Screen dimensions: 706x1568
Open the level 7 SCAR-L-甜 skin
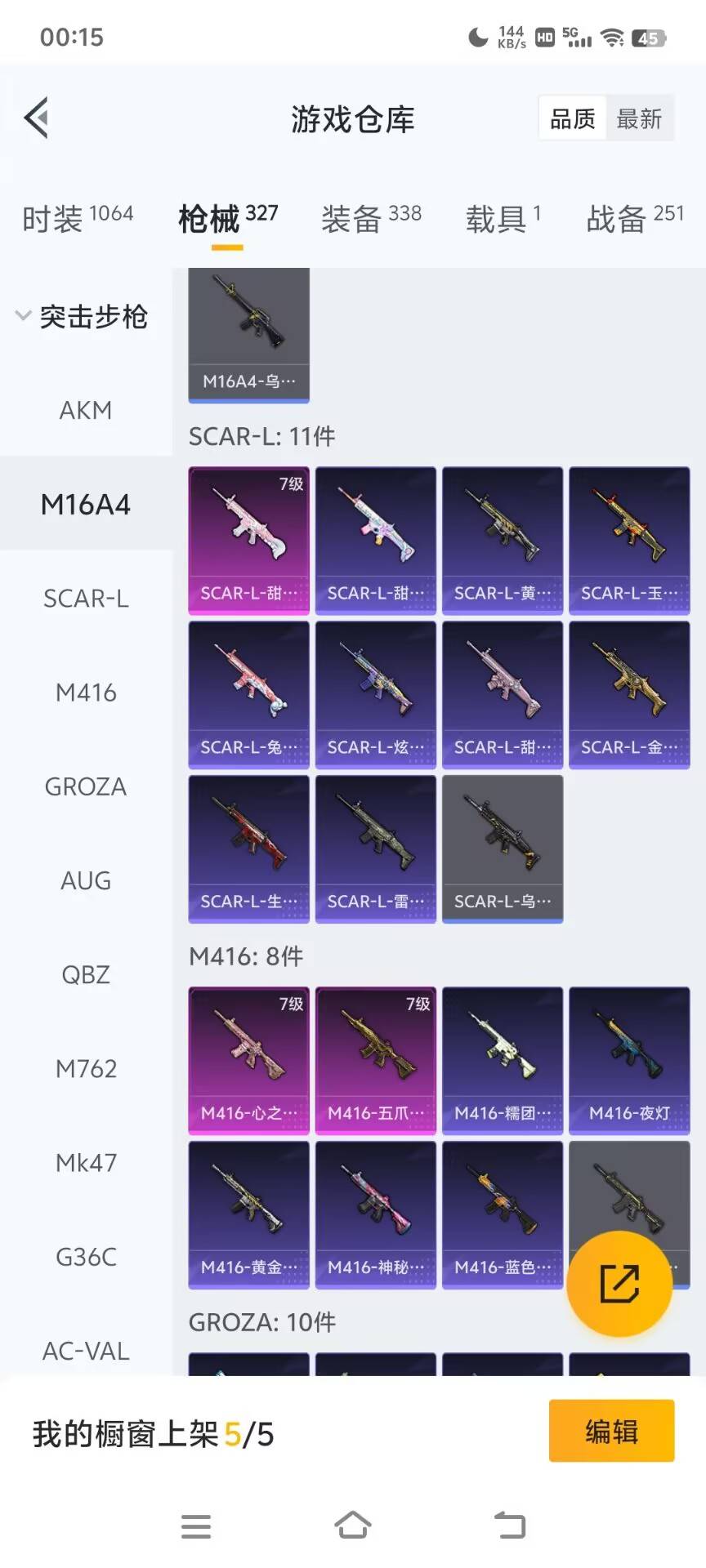click(x=248, y=539)
